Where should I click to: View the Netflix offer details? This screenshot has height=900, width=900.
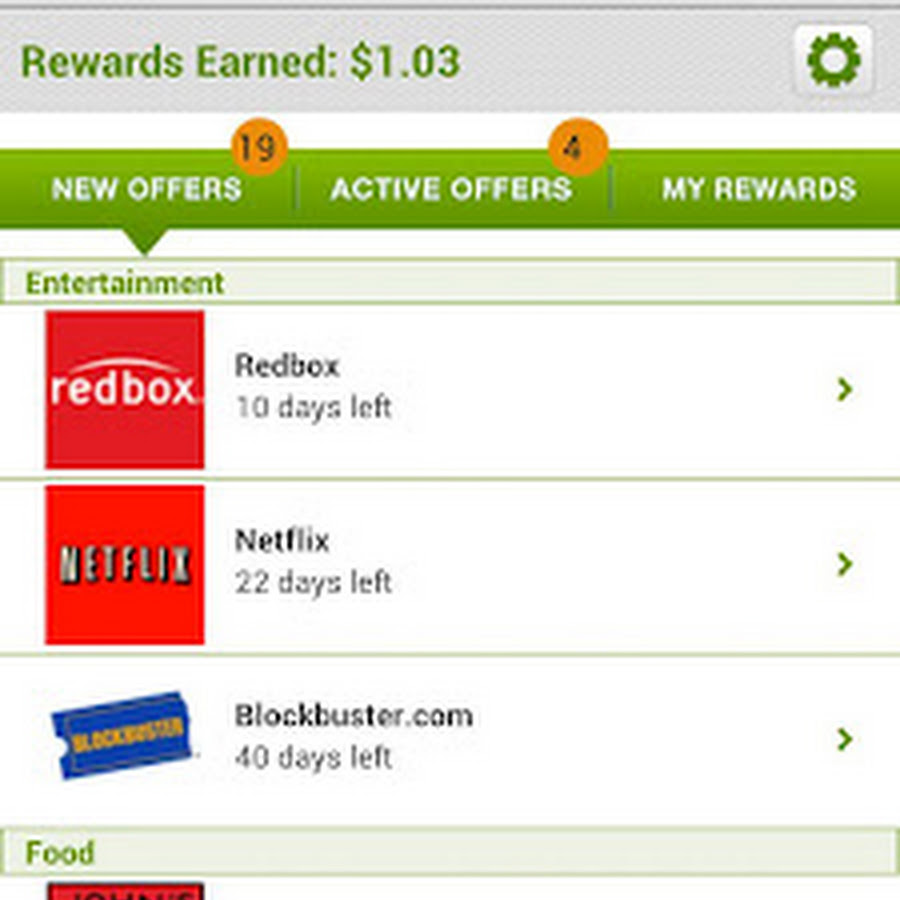point(450,564)
